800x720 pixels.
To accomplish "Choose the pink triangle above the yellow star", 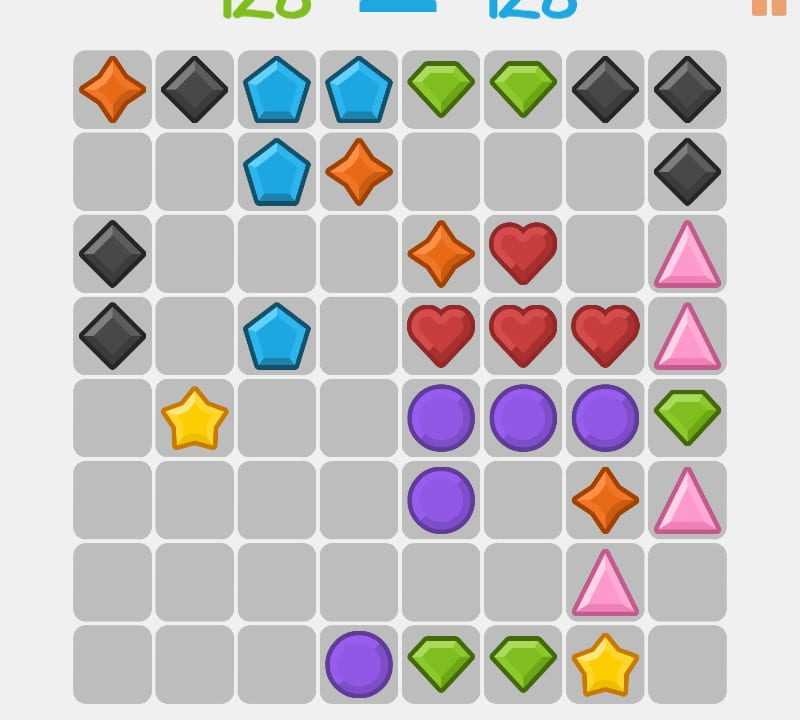I will 605,583.
